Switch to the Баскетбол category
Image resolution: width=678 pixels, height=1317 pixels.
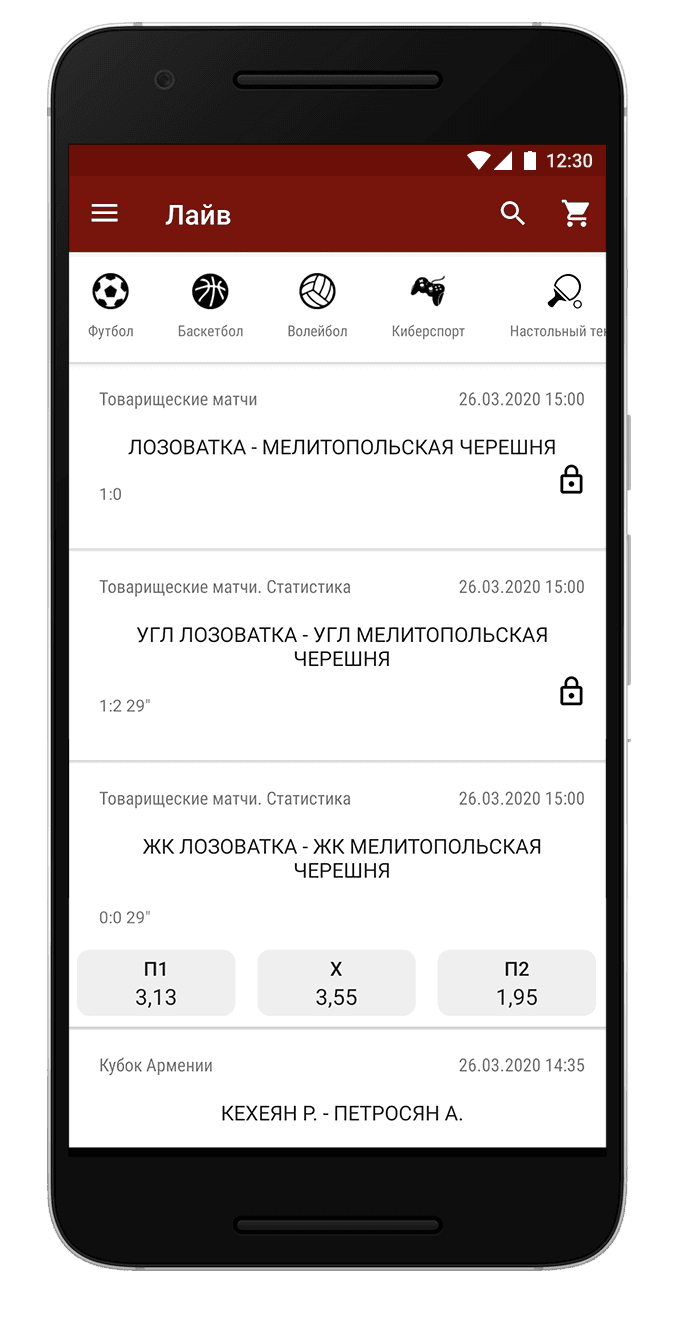(x=210, y=305)
